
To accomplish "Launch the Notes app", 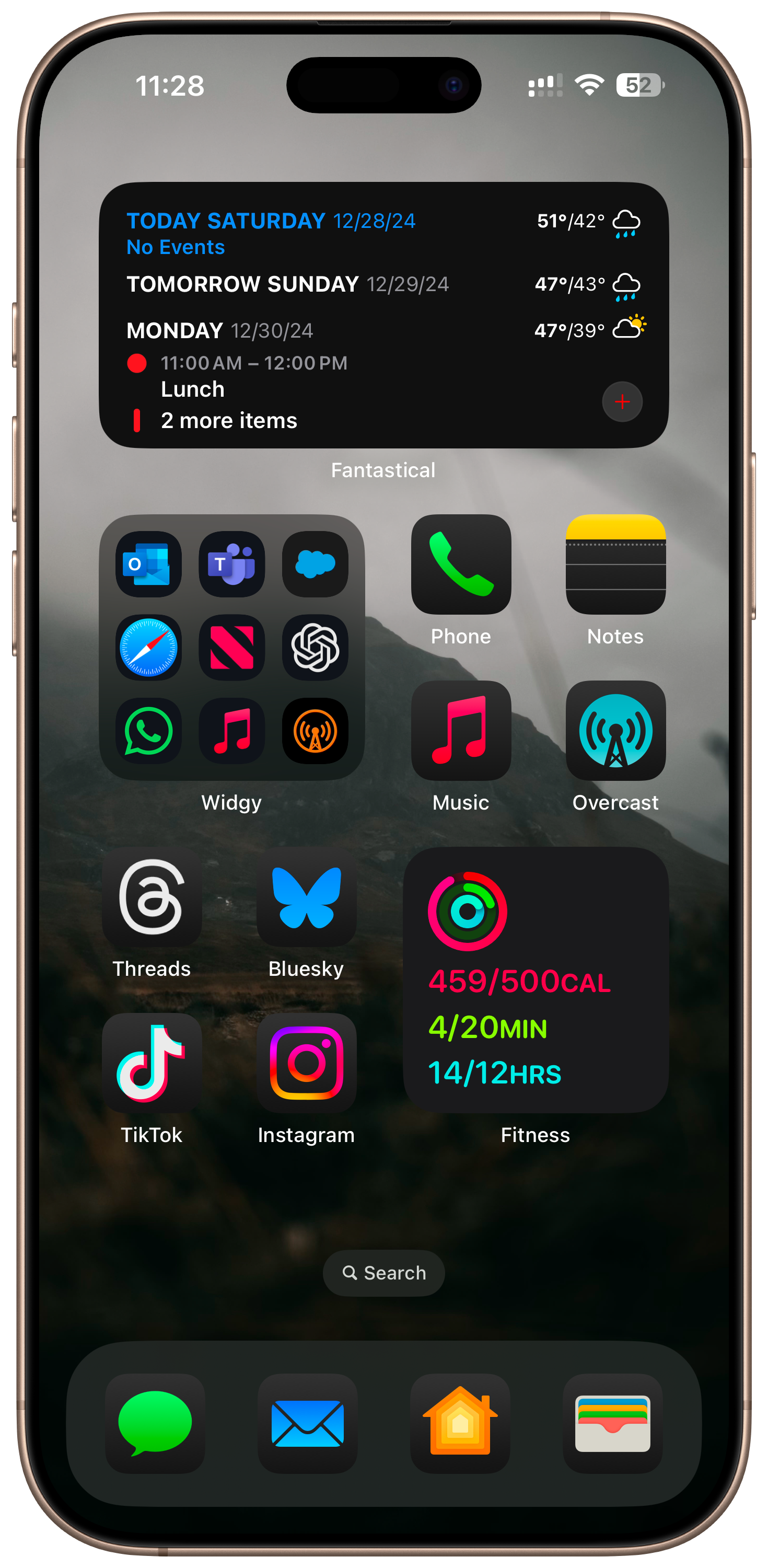I will coord(615,564).
